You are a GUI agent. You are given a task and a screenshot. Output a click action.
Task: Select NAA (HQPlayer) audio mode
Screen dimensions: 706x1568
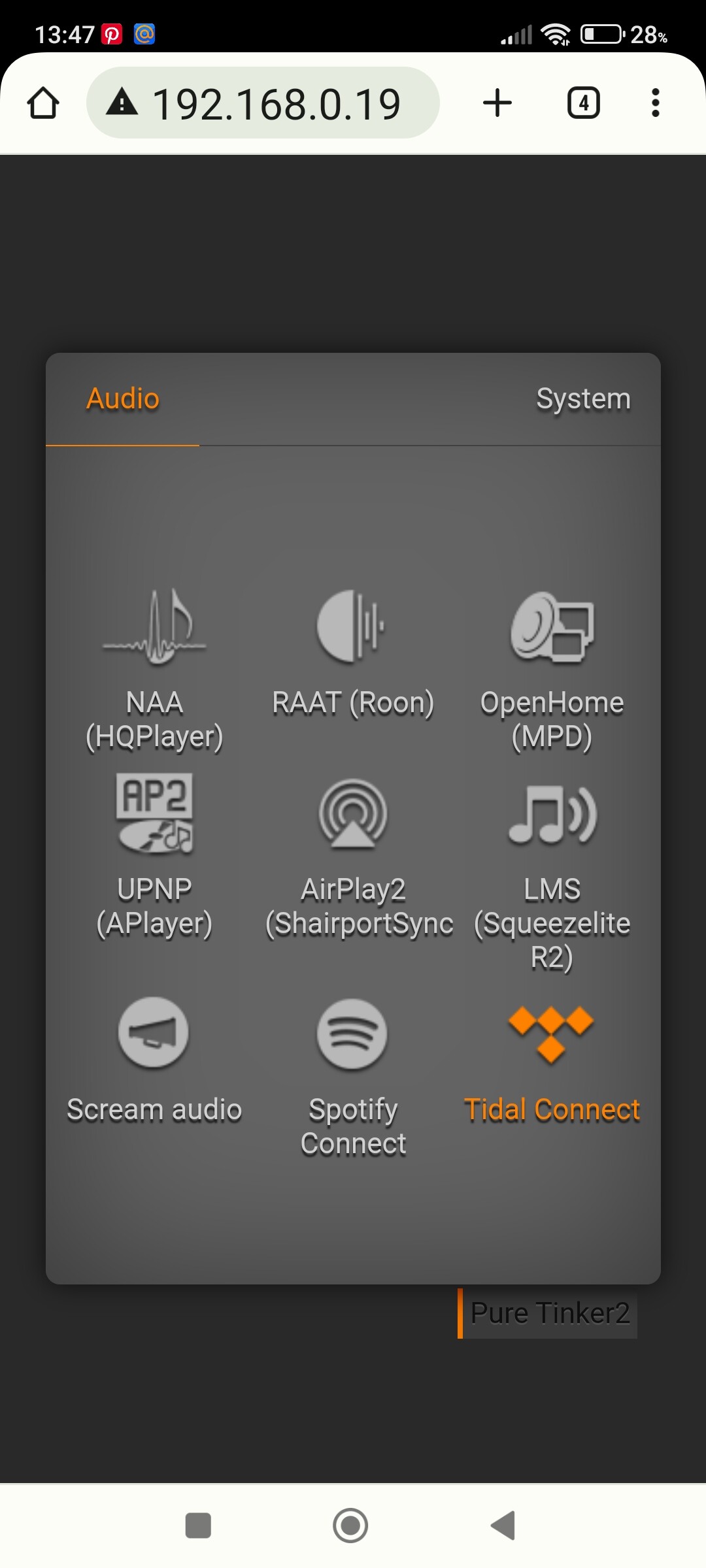click(x=154, y=670)
